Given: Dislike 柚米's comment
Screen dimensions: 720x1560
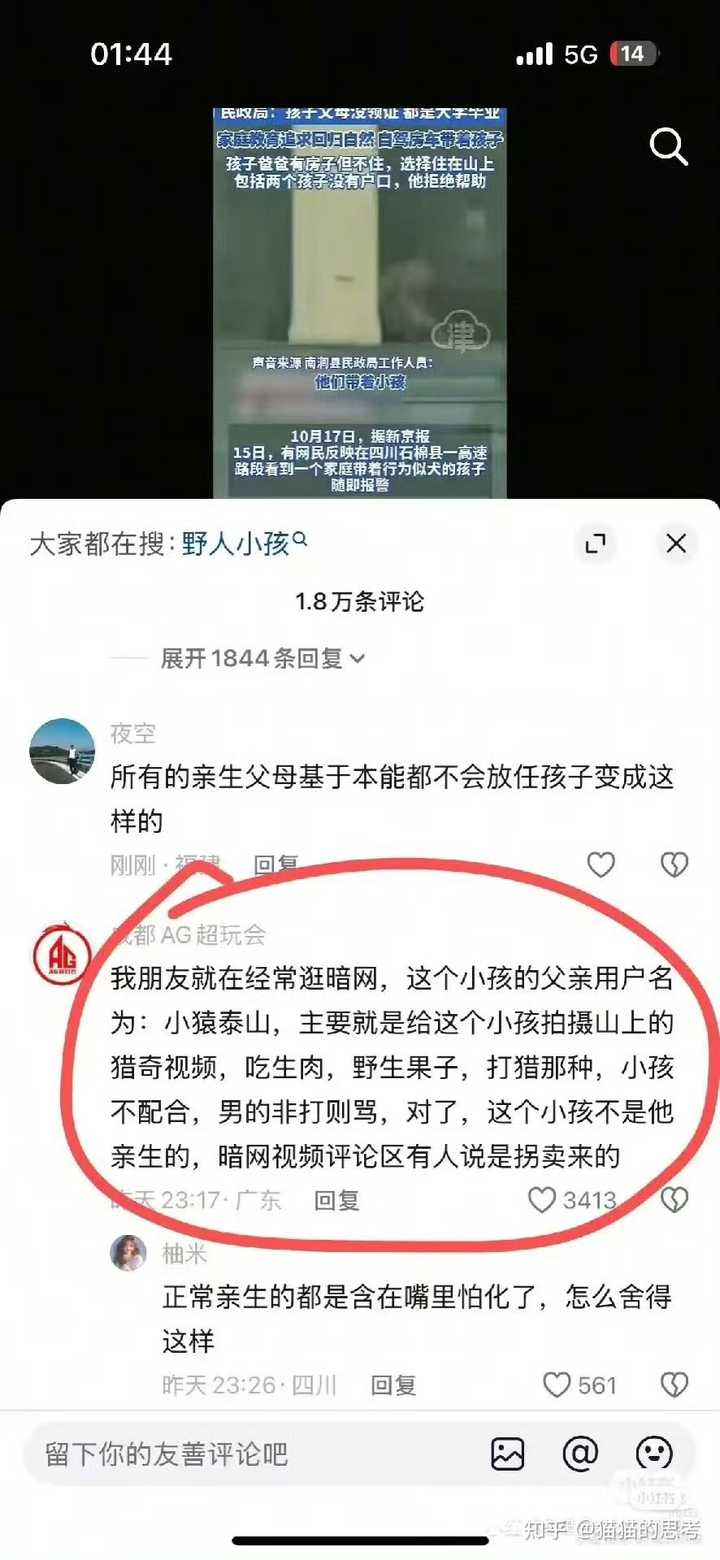Looking at the screenshot, I should (x=675, y=1385).
